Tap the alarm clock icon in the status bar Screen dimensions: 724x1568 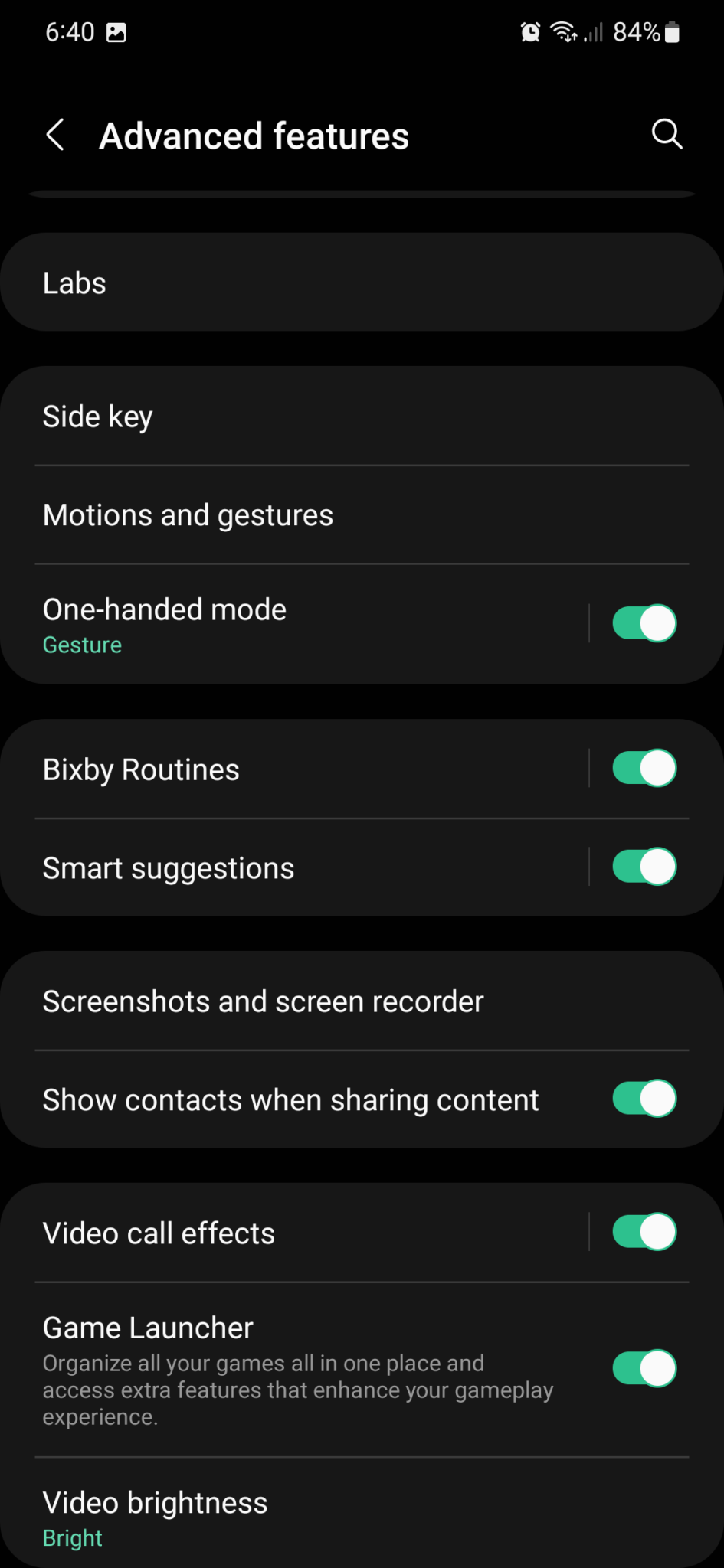pyautogui.click(x=529, y=31)
